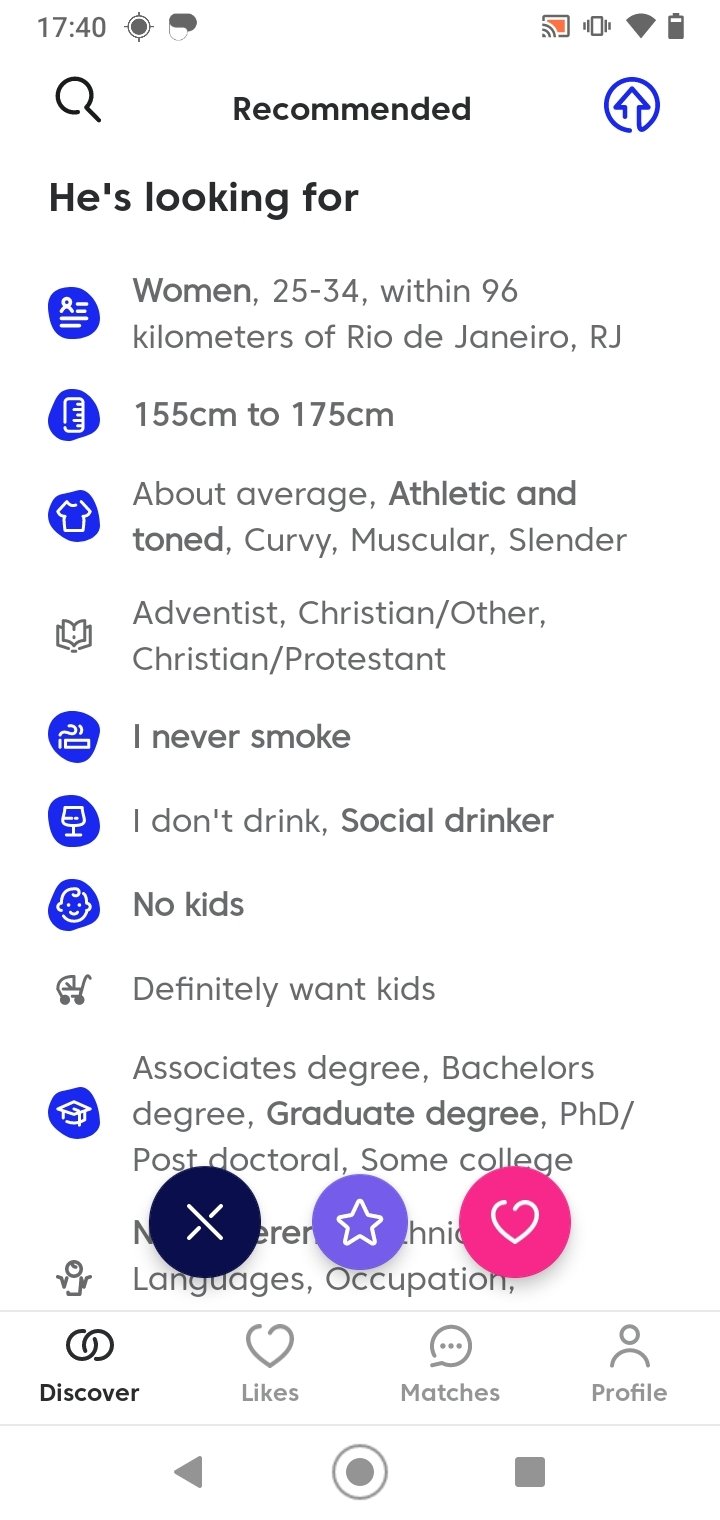Go back using system back button

tap(188, 1472)
